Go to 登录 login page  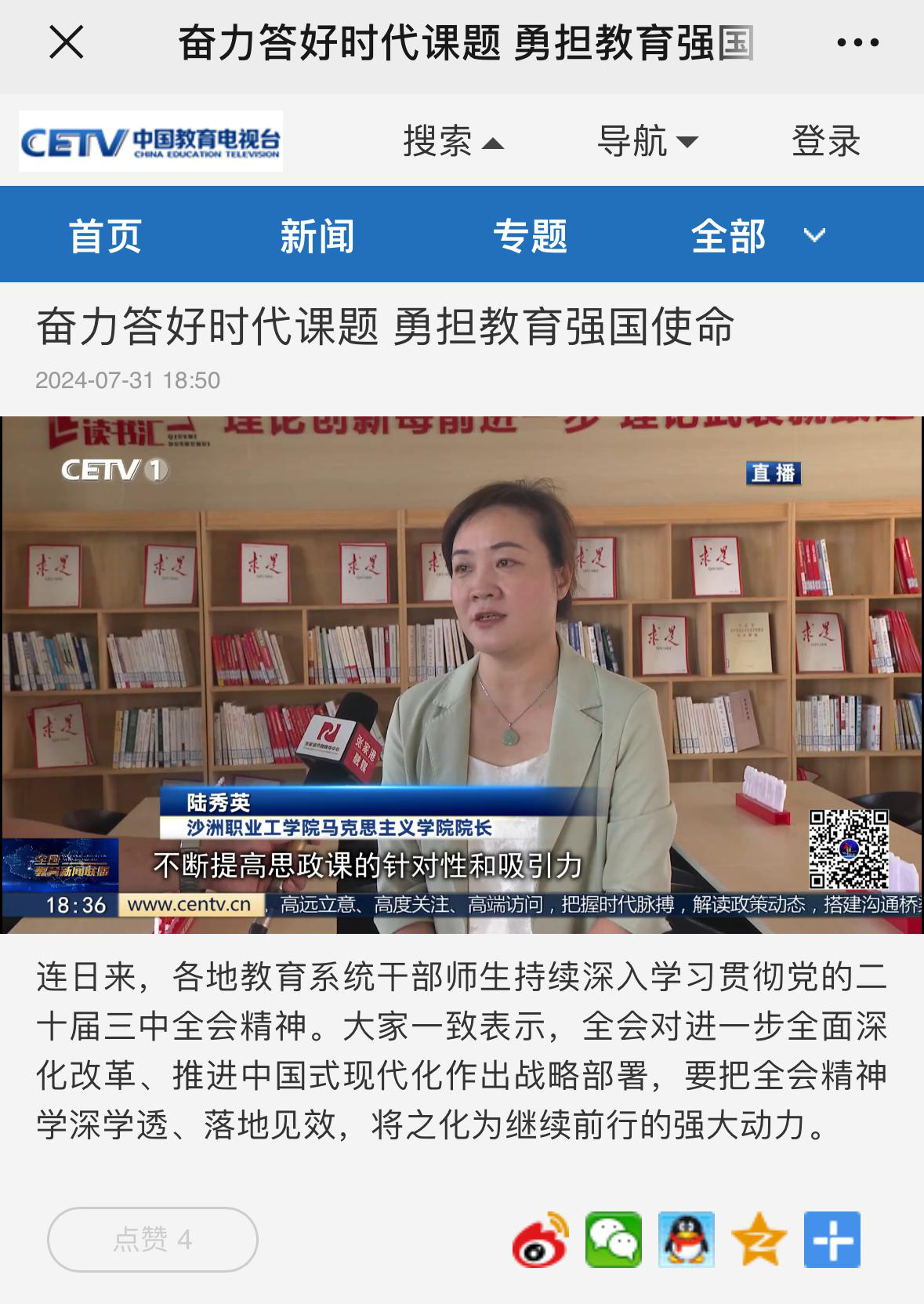click(825, 141)
